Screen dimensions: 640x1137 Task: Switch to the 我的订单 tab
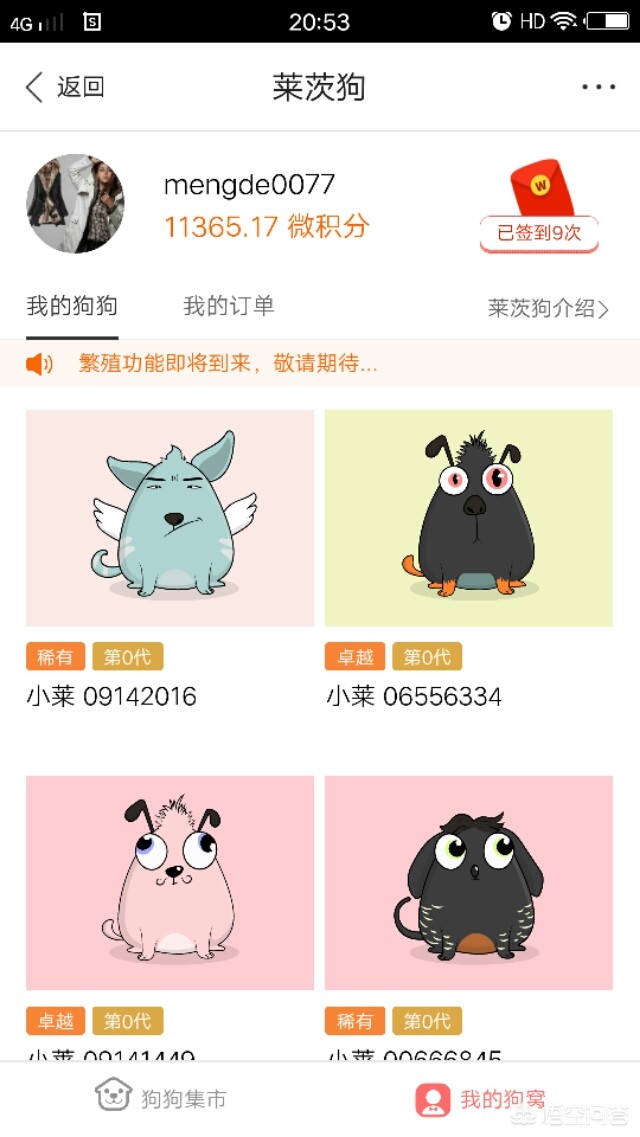point(228,306)
